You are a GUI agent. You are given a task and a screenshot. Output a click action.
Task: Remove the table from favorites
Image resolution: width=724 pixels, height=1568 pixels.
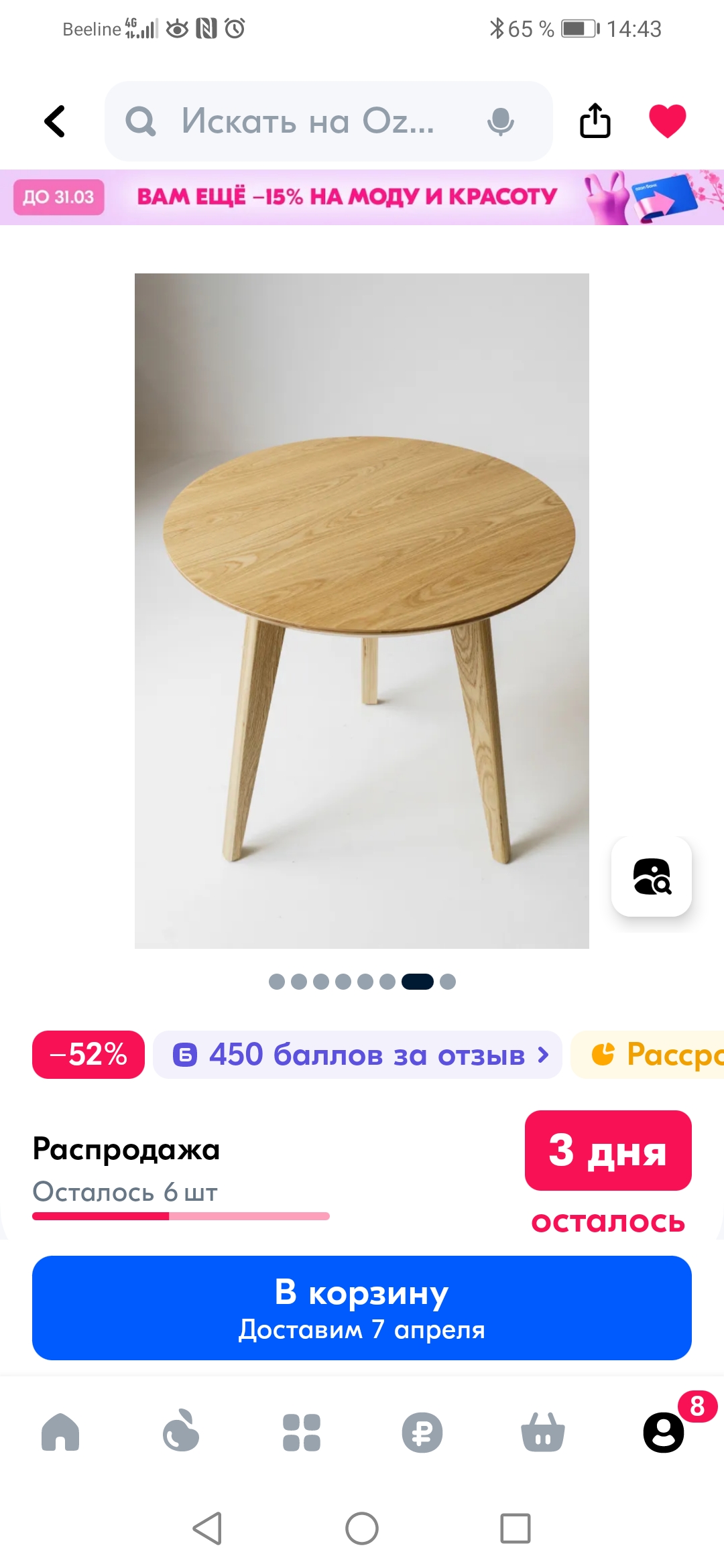(667, 121)
